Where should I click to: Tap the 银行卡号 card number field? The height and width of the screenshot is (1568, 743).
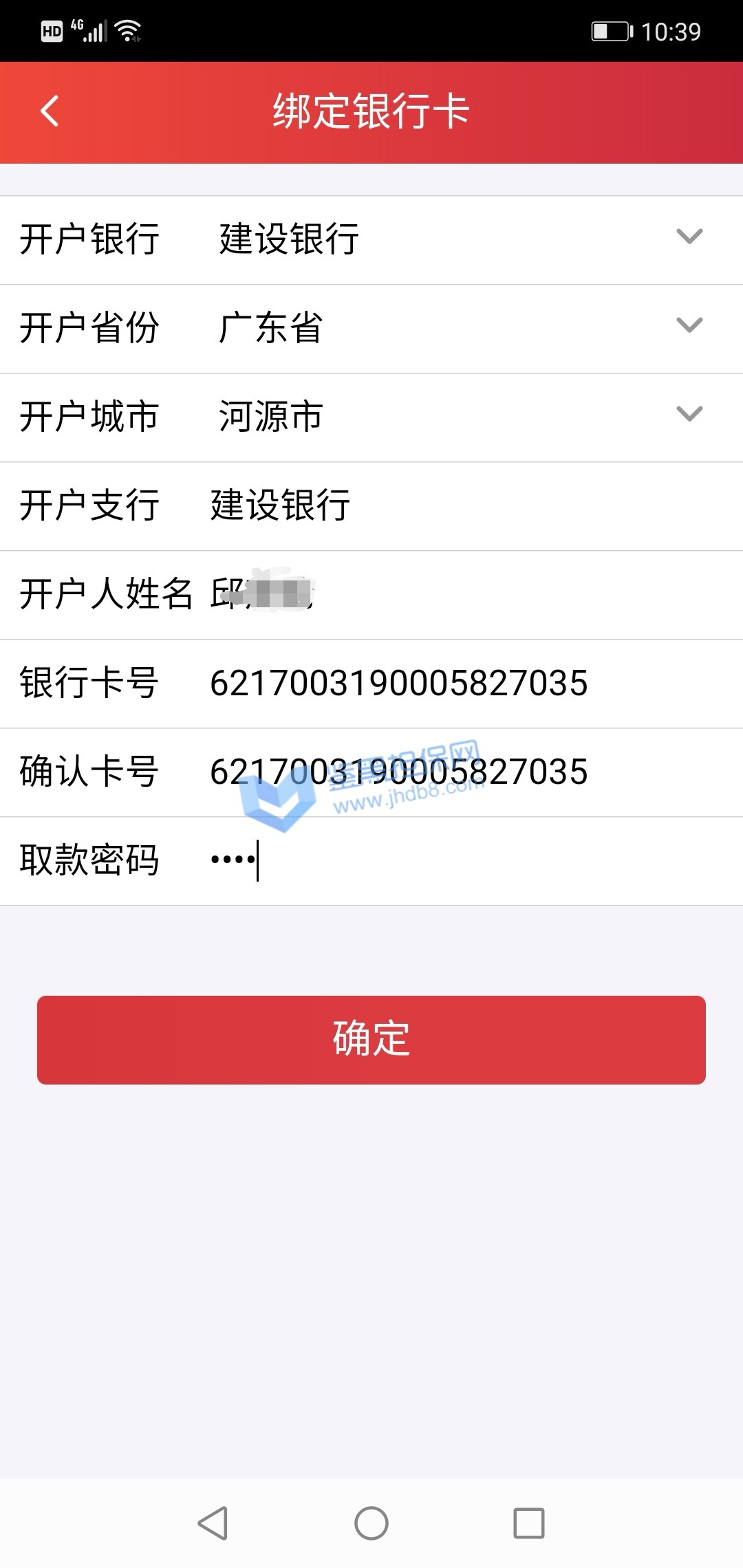(440, 683)
